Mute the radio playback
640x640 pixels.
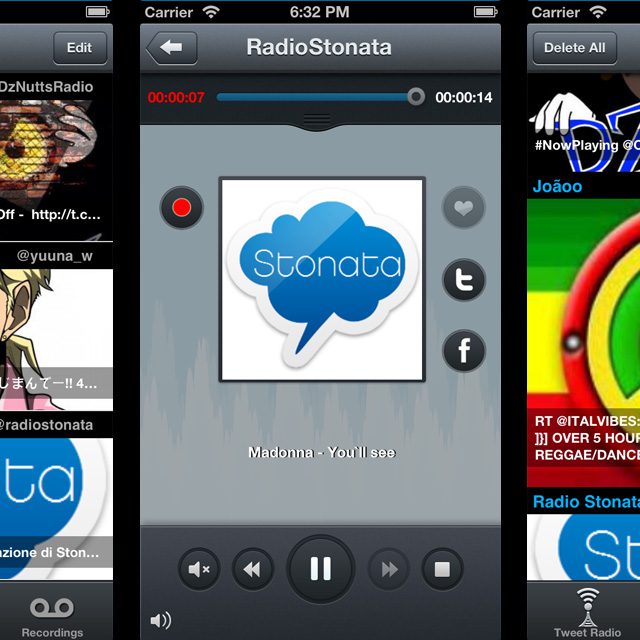[199, 570]
